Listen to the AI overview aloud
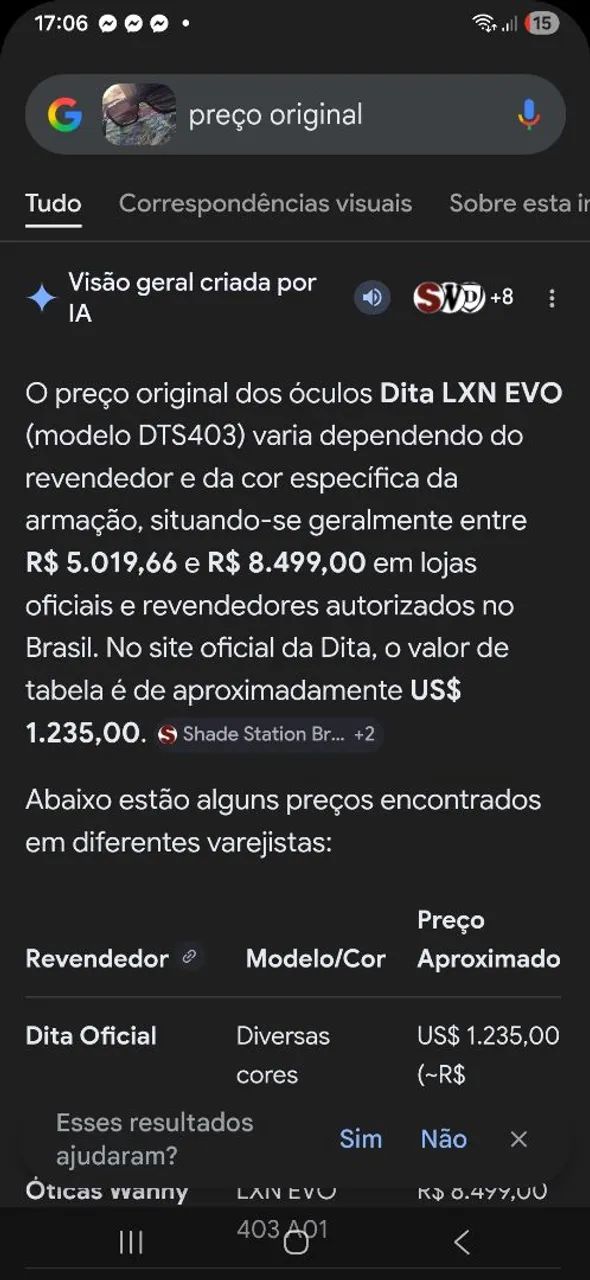Screen dimensions: 590x1280 (x=373, y=298)
